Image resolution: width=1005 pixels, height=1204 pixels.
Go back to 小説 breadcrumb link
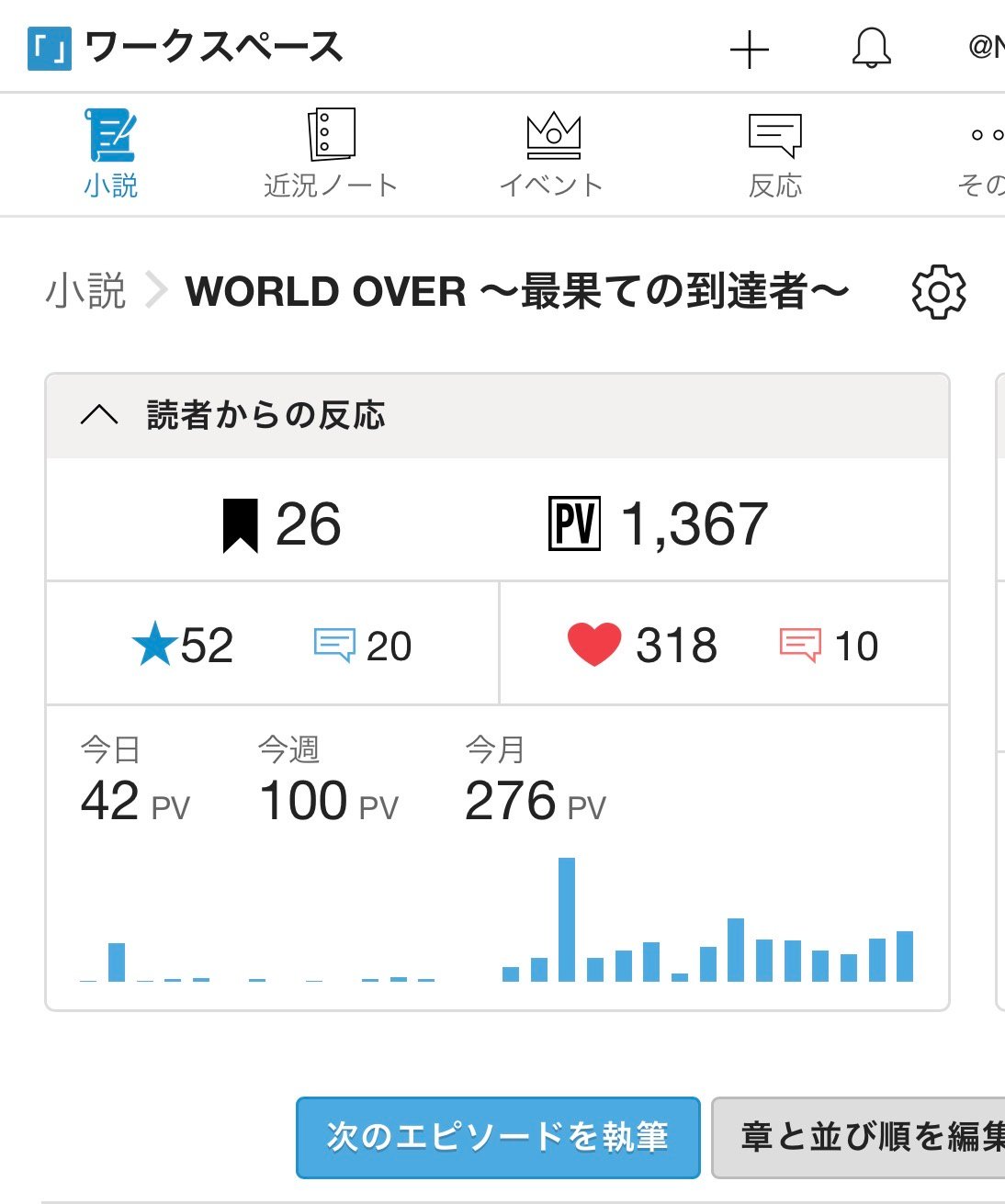point(85,291)
